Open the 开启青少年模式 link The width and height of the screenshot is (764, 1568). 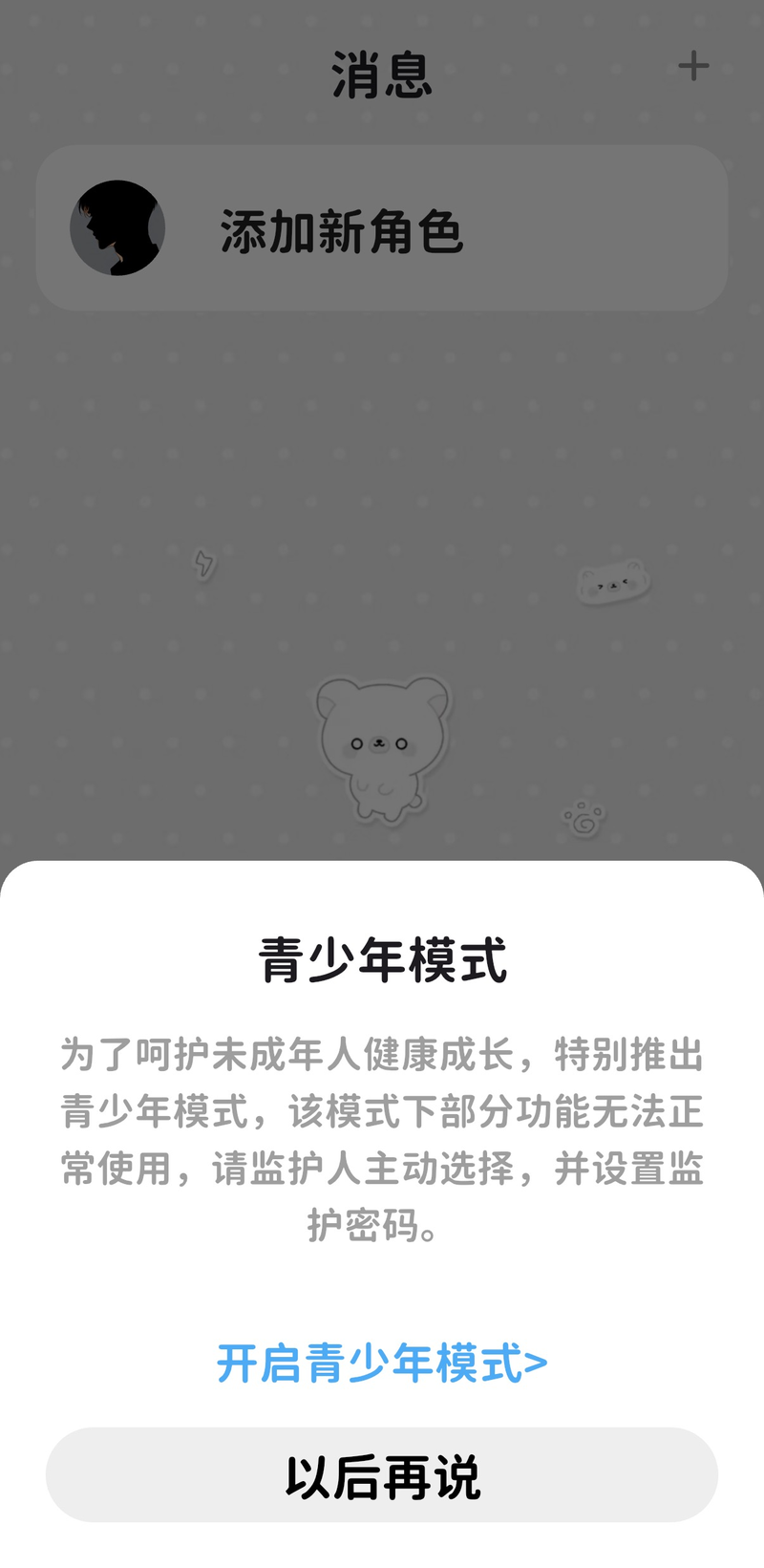coord(382,1363)
